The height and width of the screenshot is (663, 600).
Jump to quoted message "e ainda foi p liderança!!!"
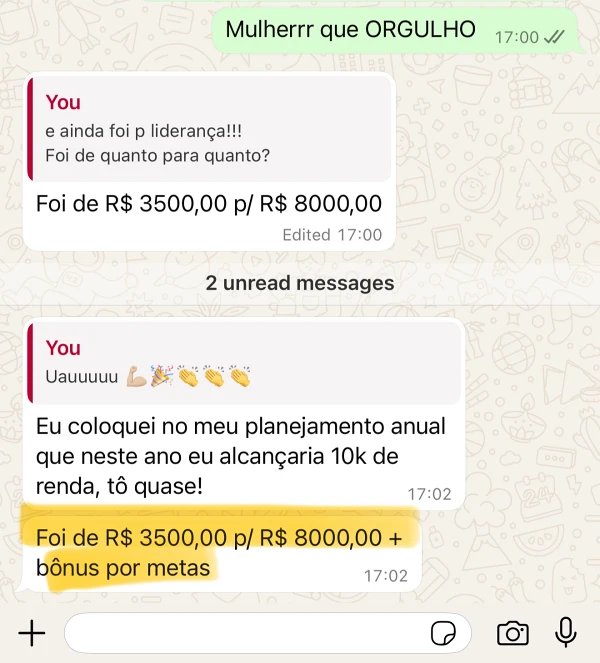[x=208, y=130]
